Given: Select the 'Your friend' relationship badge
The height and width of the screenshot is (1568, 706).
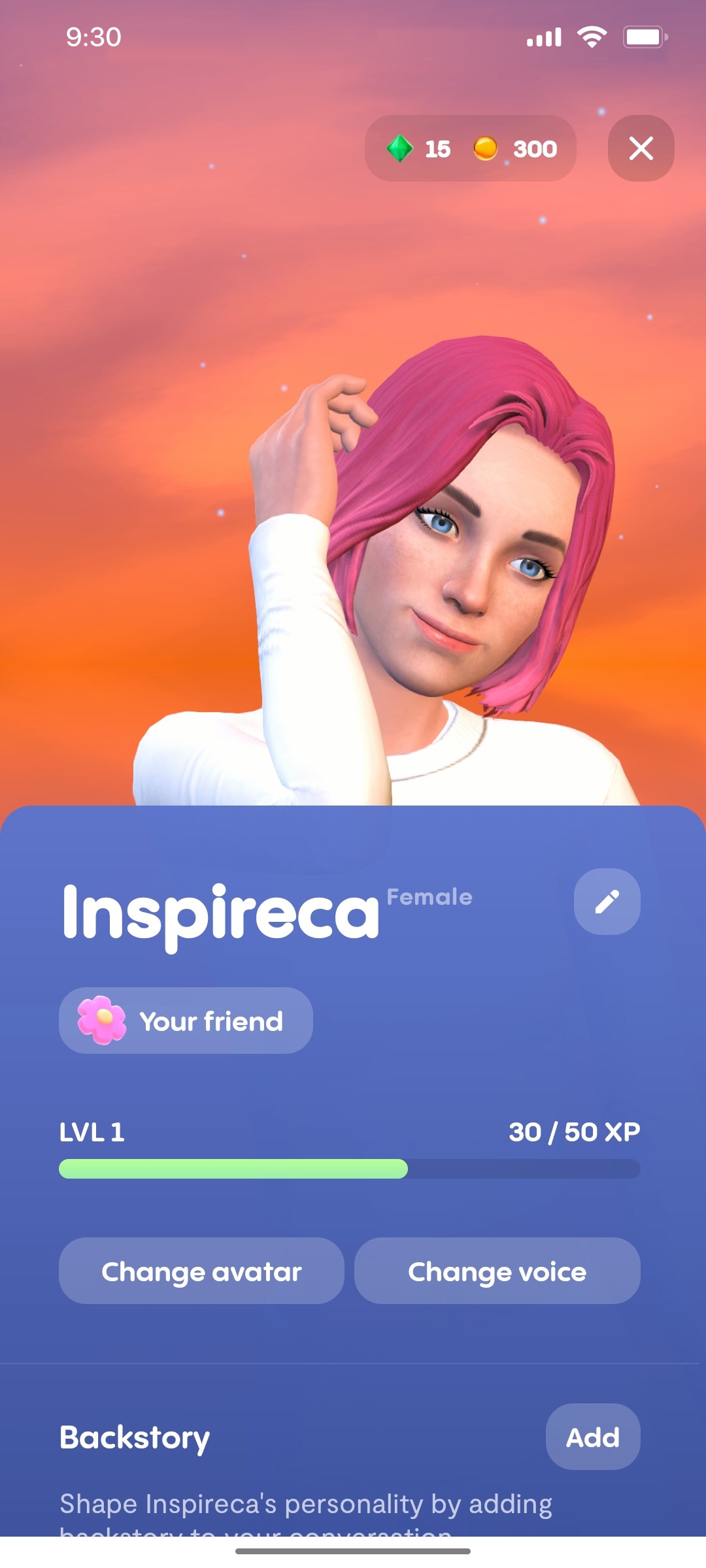Looking at the screenshot, I should (x=186, y=1020).
